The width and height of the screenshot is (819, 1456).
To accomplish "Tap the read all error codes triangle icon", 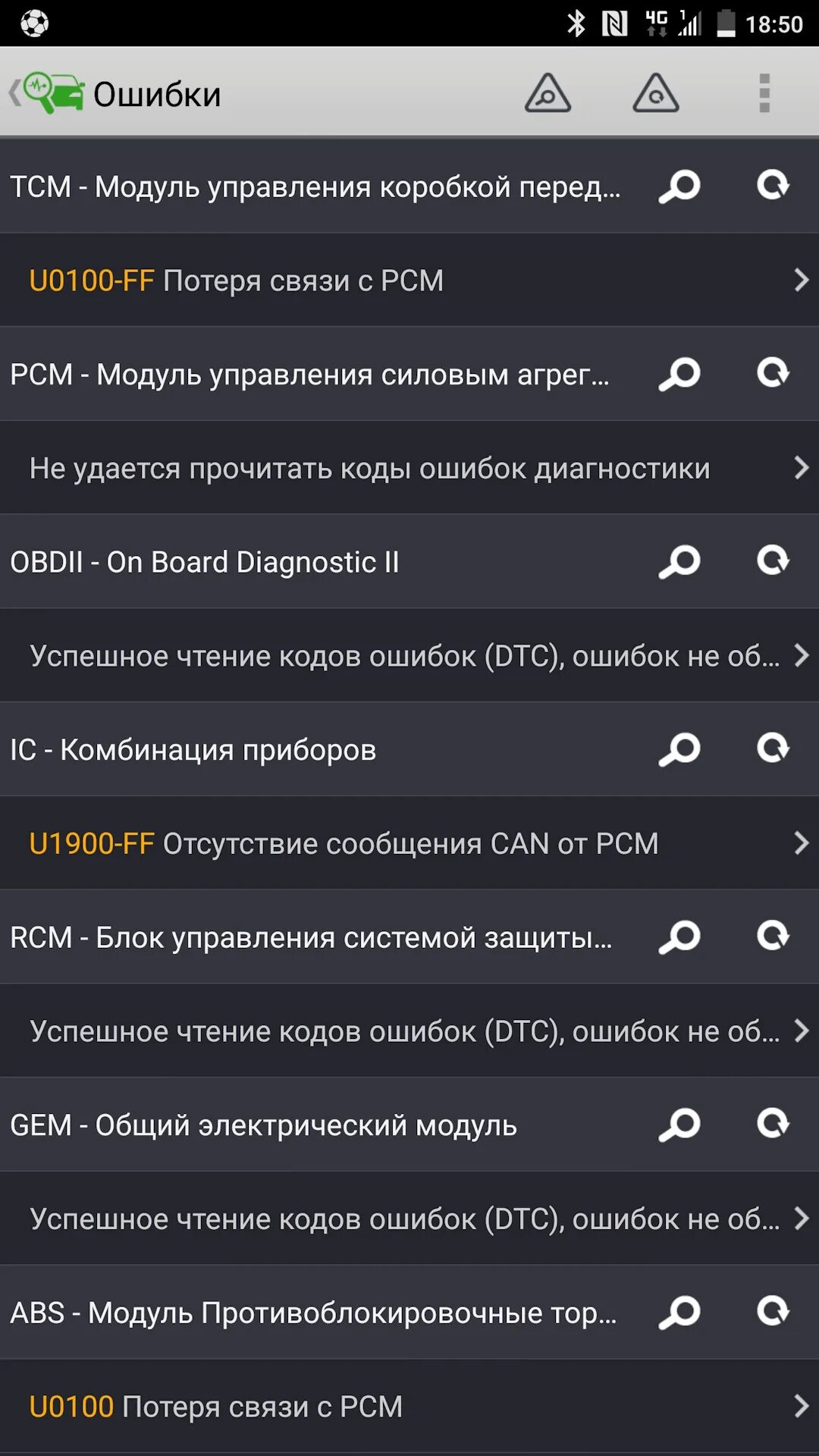I will (548, 93).
